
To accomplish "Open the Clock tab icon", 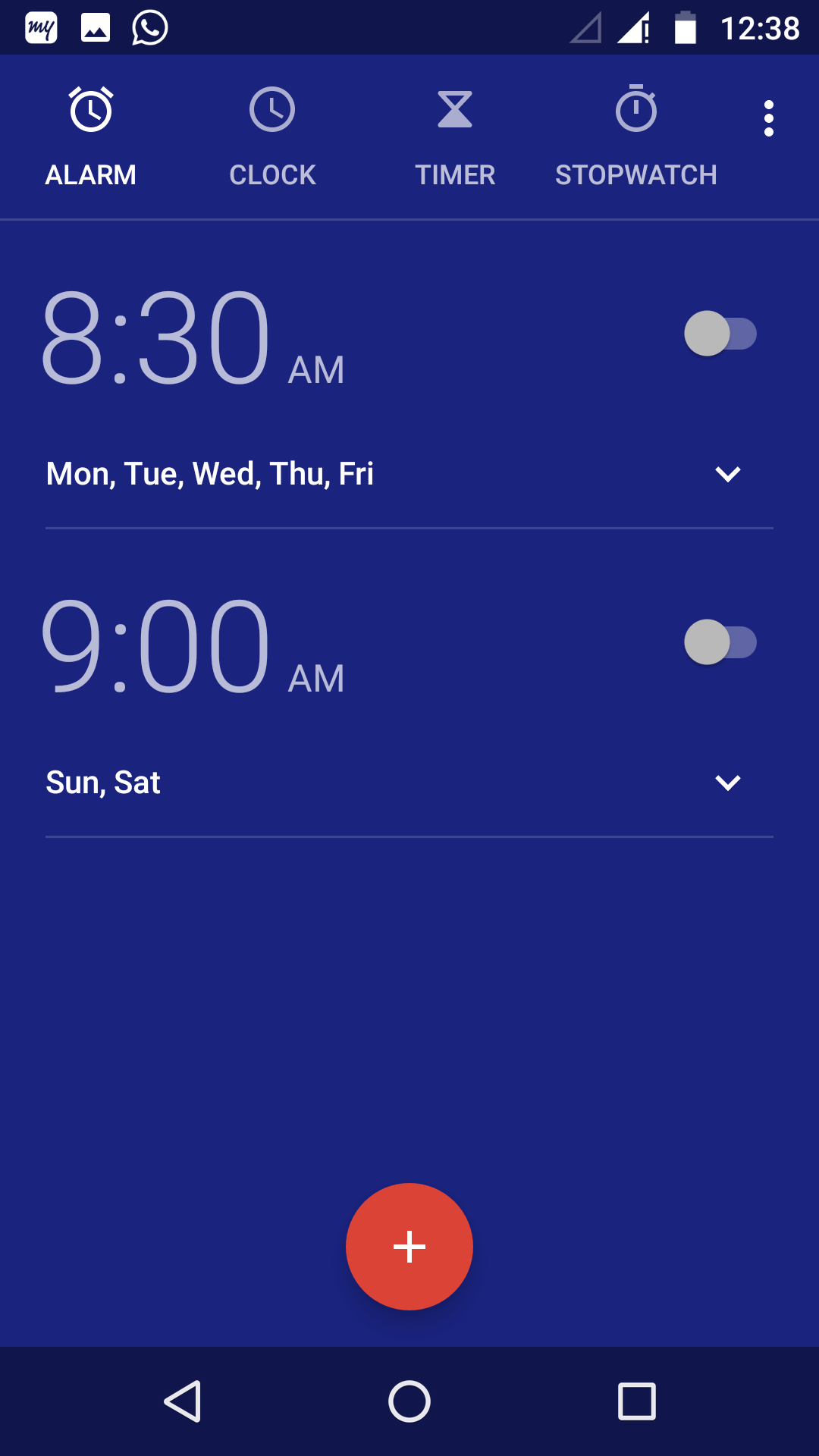I will pyautogui.click(x=272, y=110).
